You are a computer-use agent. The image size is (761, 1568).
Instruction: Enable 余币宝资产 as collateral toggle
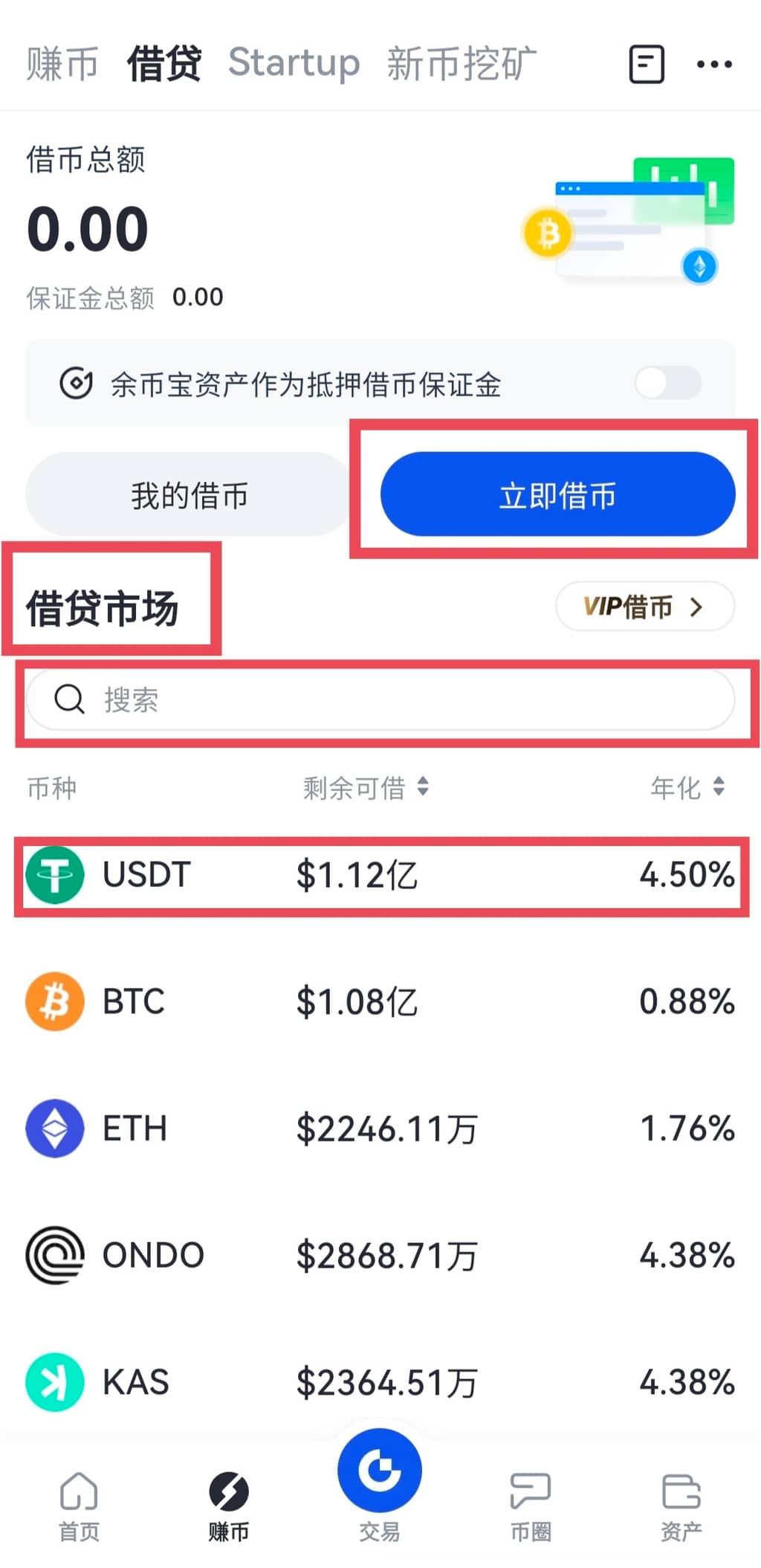click(667, 383)
